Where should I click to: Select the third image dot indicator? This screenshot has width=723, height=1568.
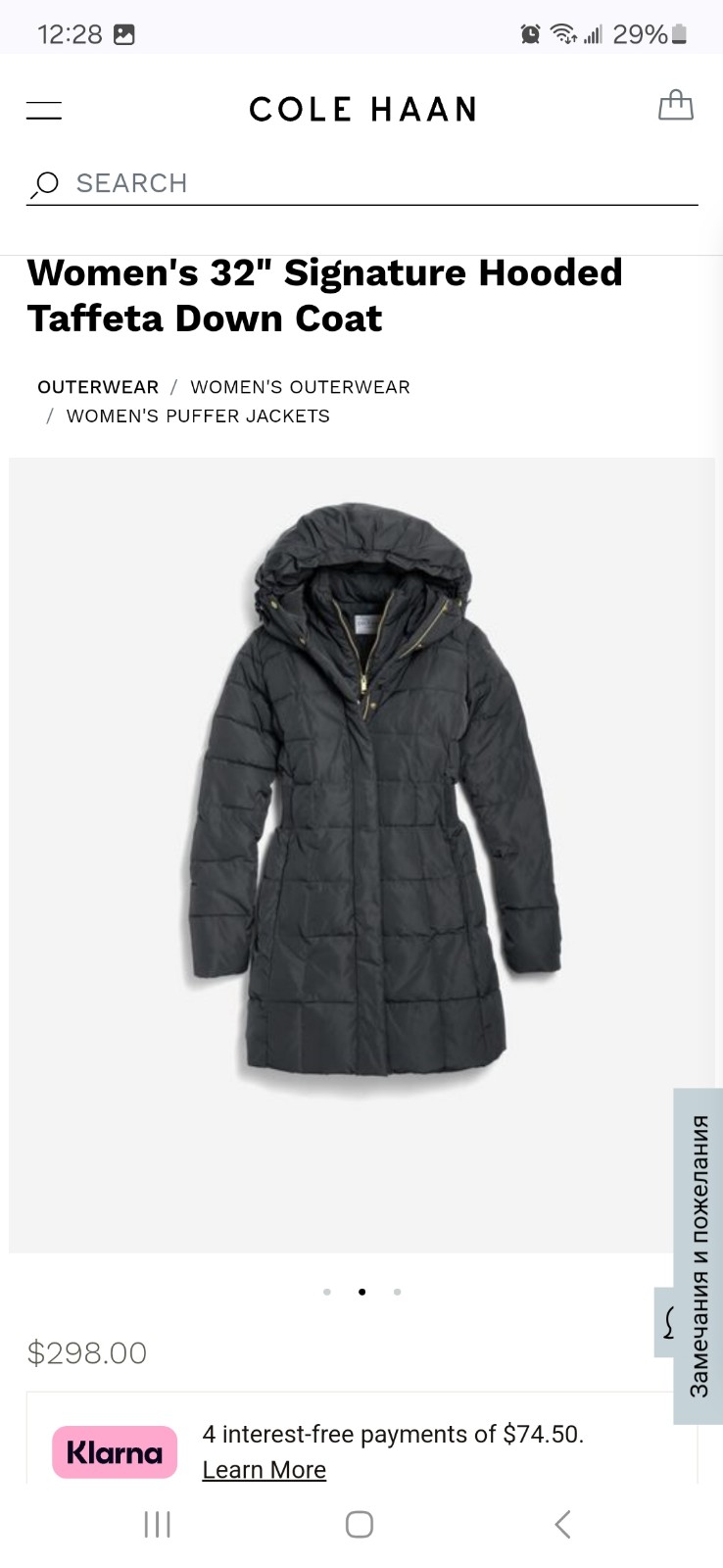(397, 1292)
